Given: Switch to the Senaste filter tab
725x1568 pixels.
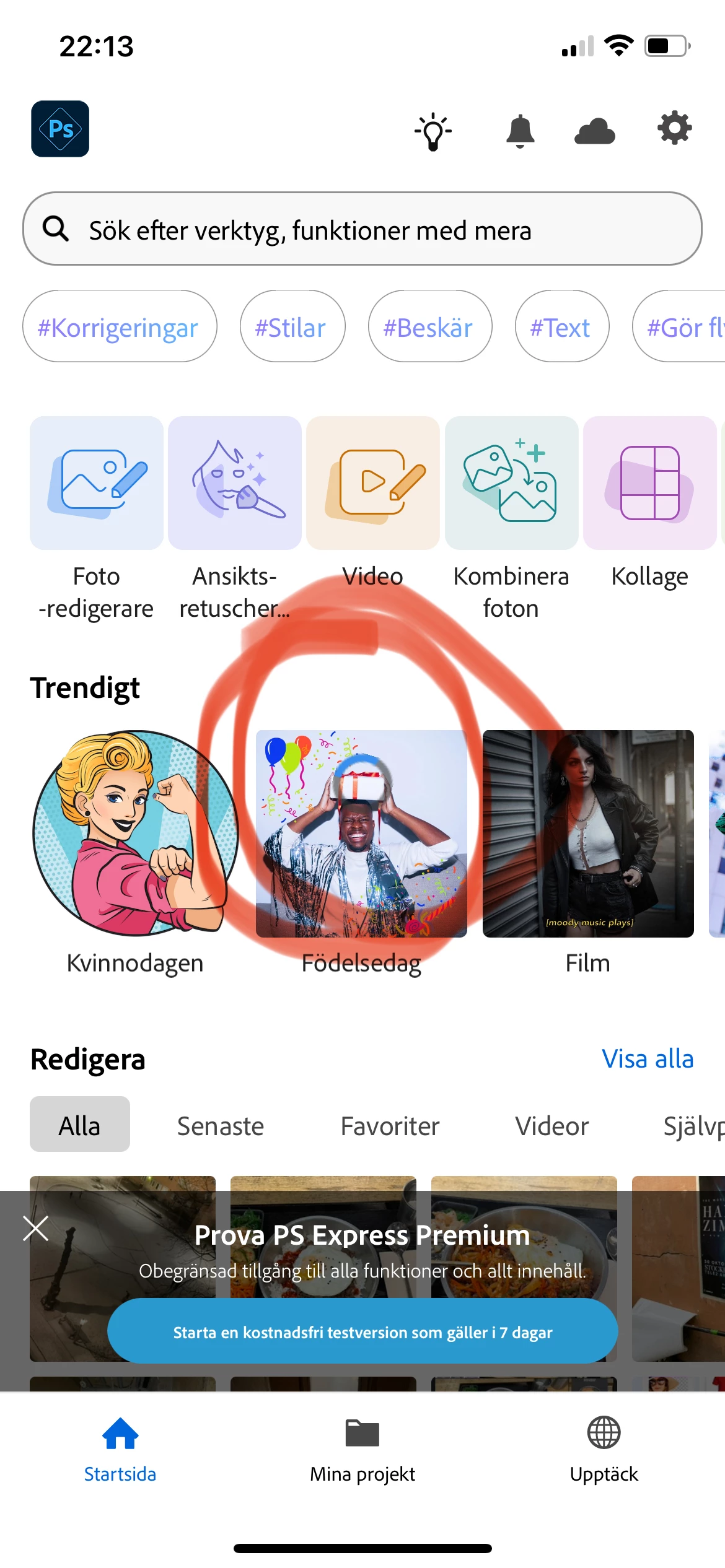Looking at the screenshot, I should point(221,1125).
